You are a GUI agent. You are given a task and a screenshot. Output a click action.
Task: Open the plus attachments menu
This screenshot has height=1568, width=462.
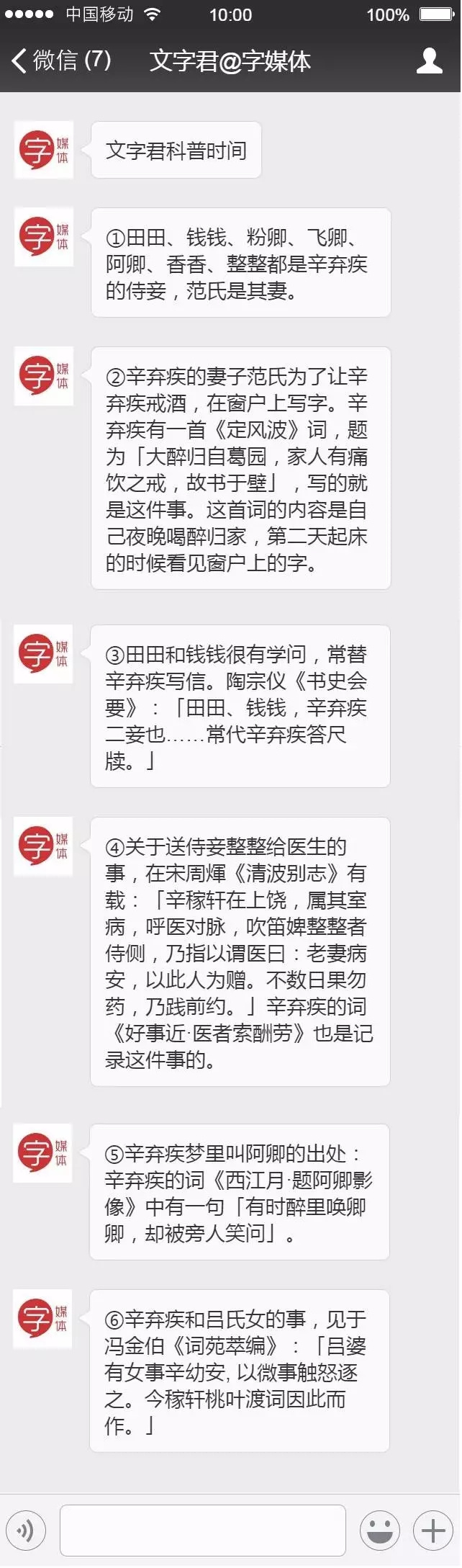point(432,1531)
